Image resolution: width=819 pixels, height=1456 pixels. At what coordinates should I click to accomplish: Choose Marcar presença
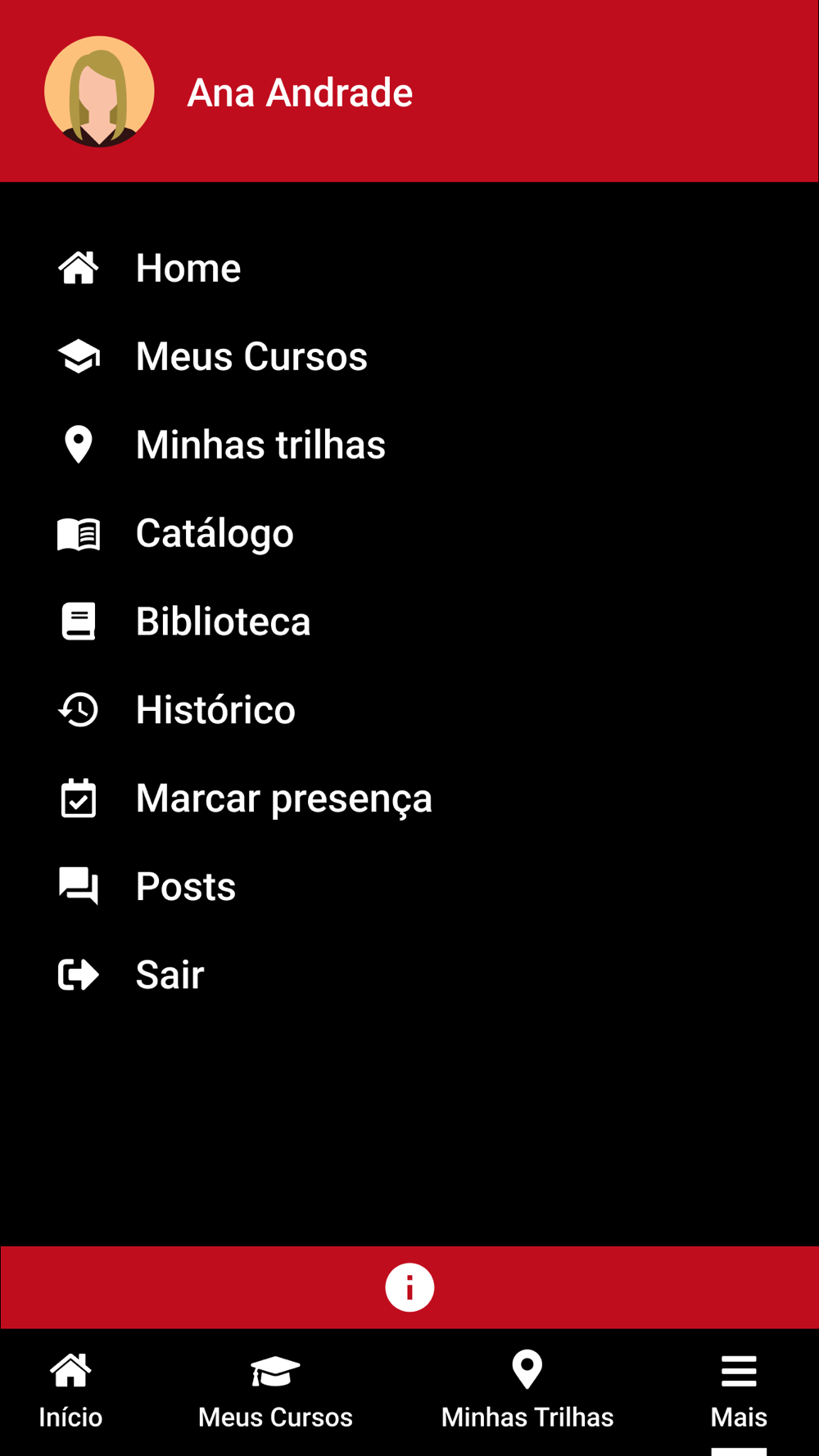point(283,798)
